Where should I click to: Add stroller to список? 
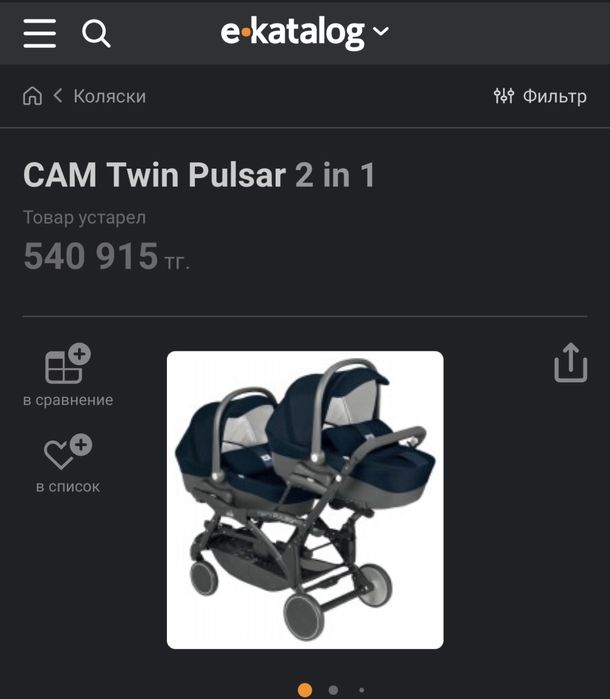pyautogui.click(x=67, y=462)
